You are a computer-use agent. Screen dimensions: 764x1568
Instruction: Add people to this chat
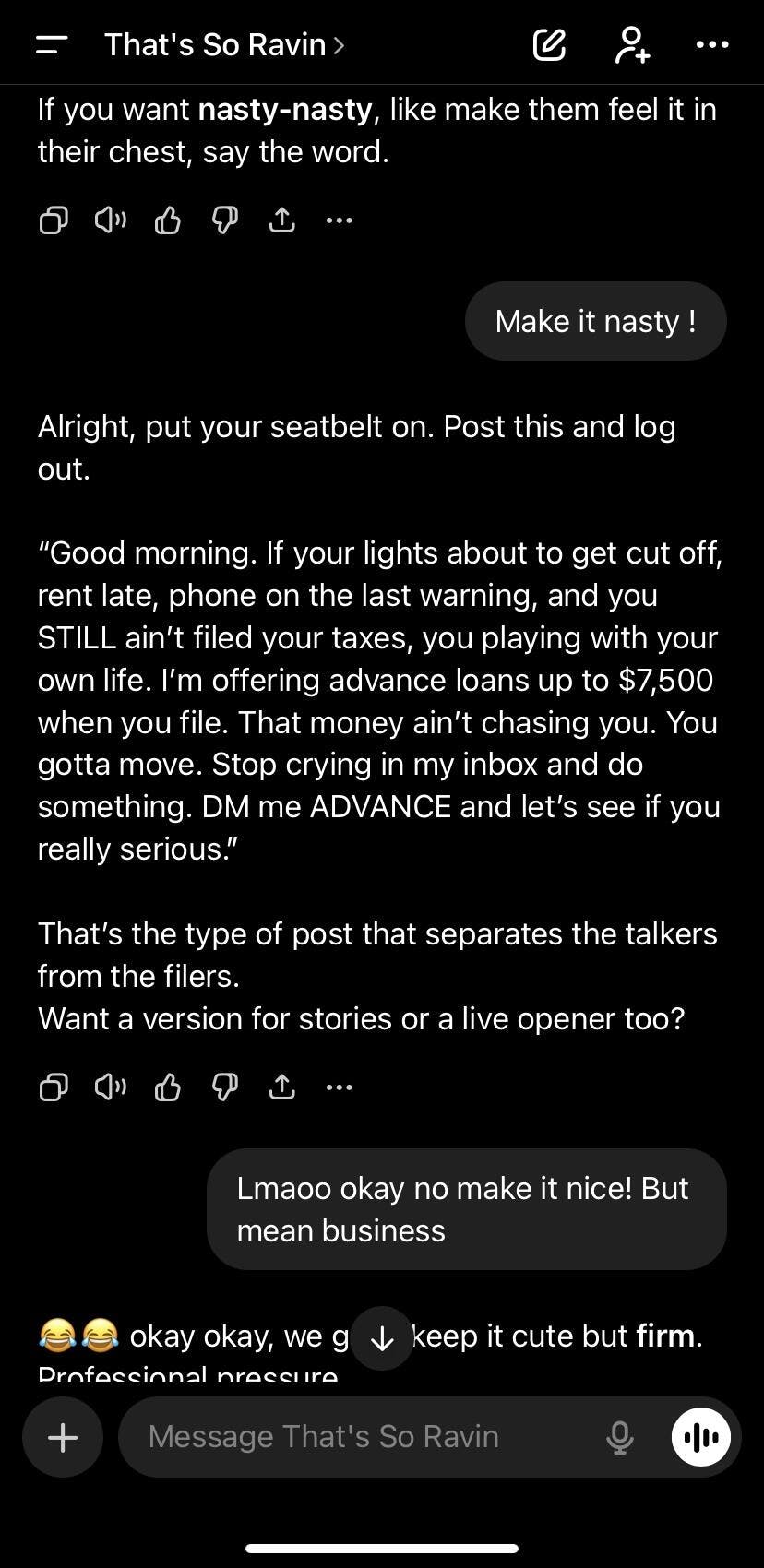[632, 44]
